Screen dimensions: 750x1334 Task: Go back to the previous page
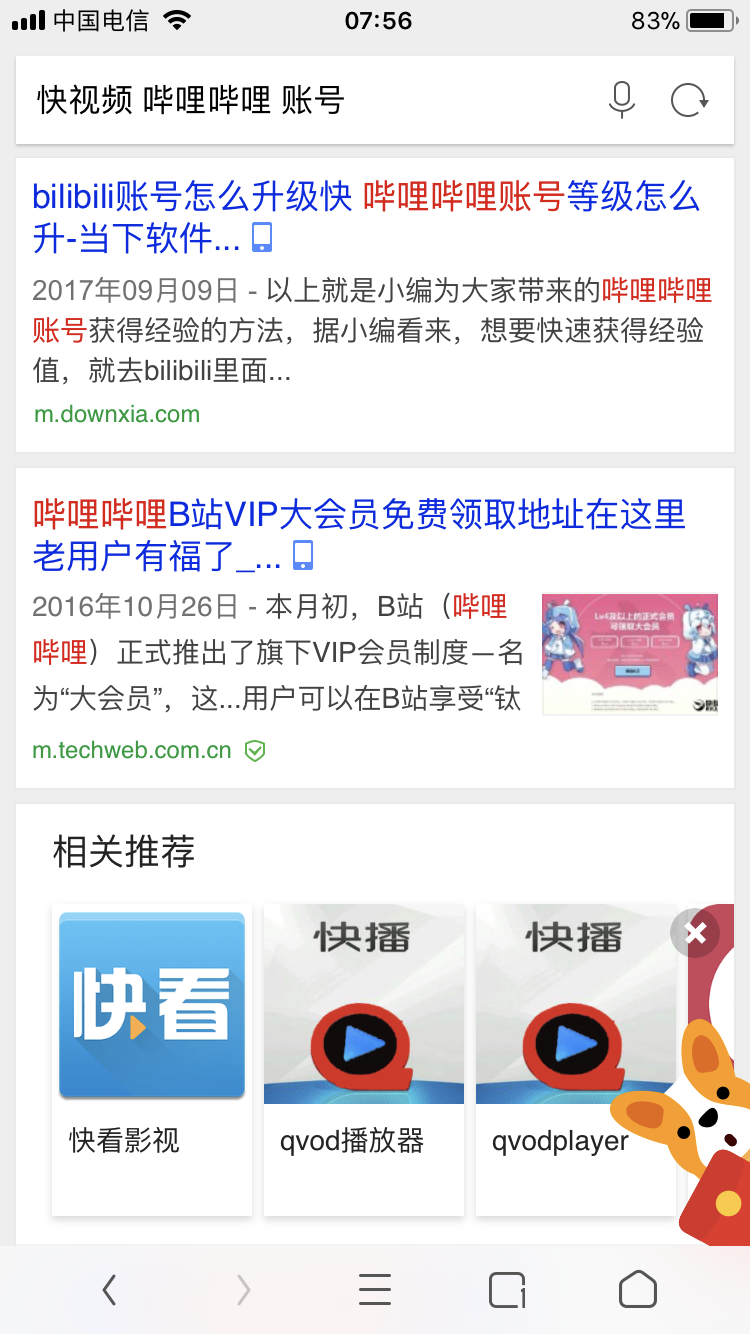pyautogui.click(x=109, y=1291)
